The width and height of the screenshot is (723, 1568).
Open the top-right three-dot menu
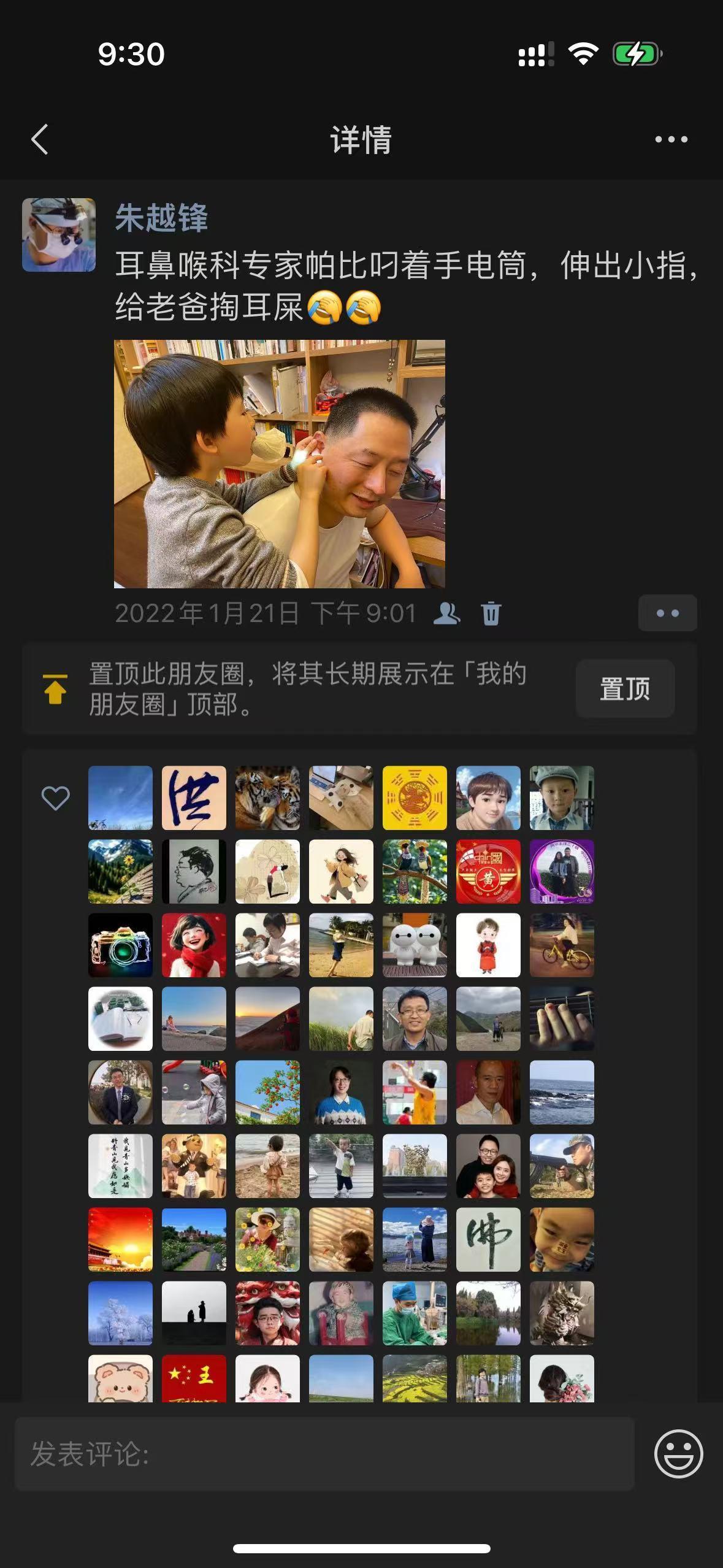coord(671,139)
